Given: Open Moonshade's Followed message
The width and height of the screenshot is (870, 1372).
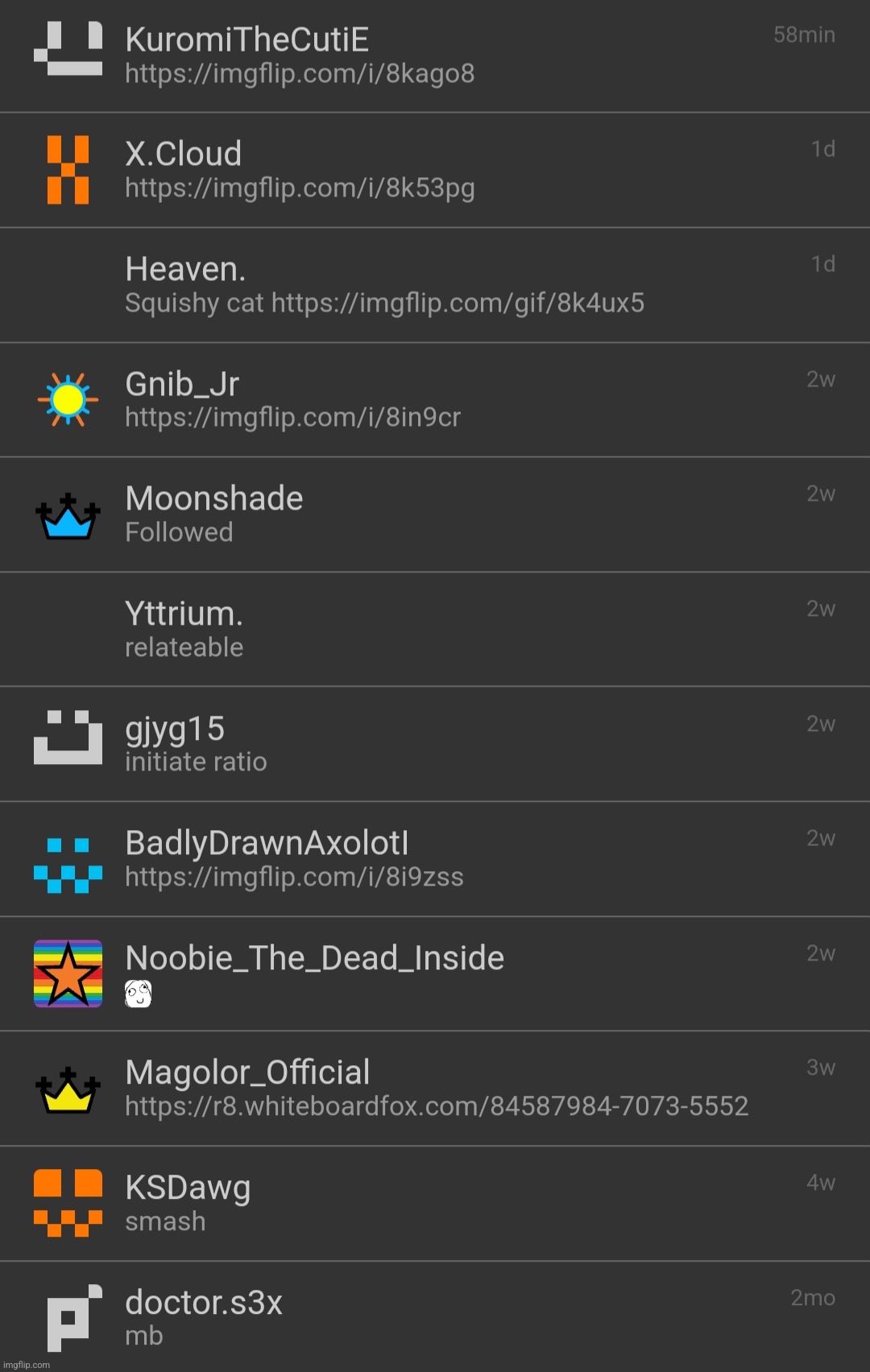Looking at the screenshot, I should point(435,514).
